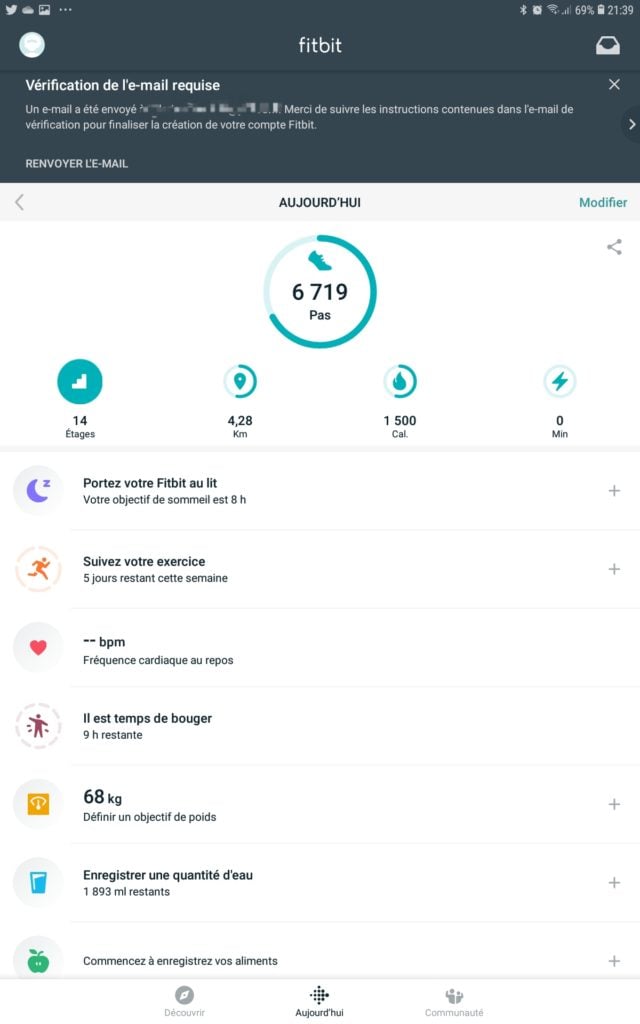Screen dimensions: 640x1024
Task: Open the 6 719 Pas steps ring
Action: pos(320,291)
